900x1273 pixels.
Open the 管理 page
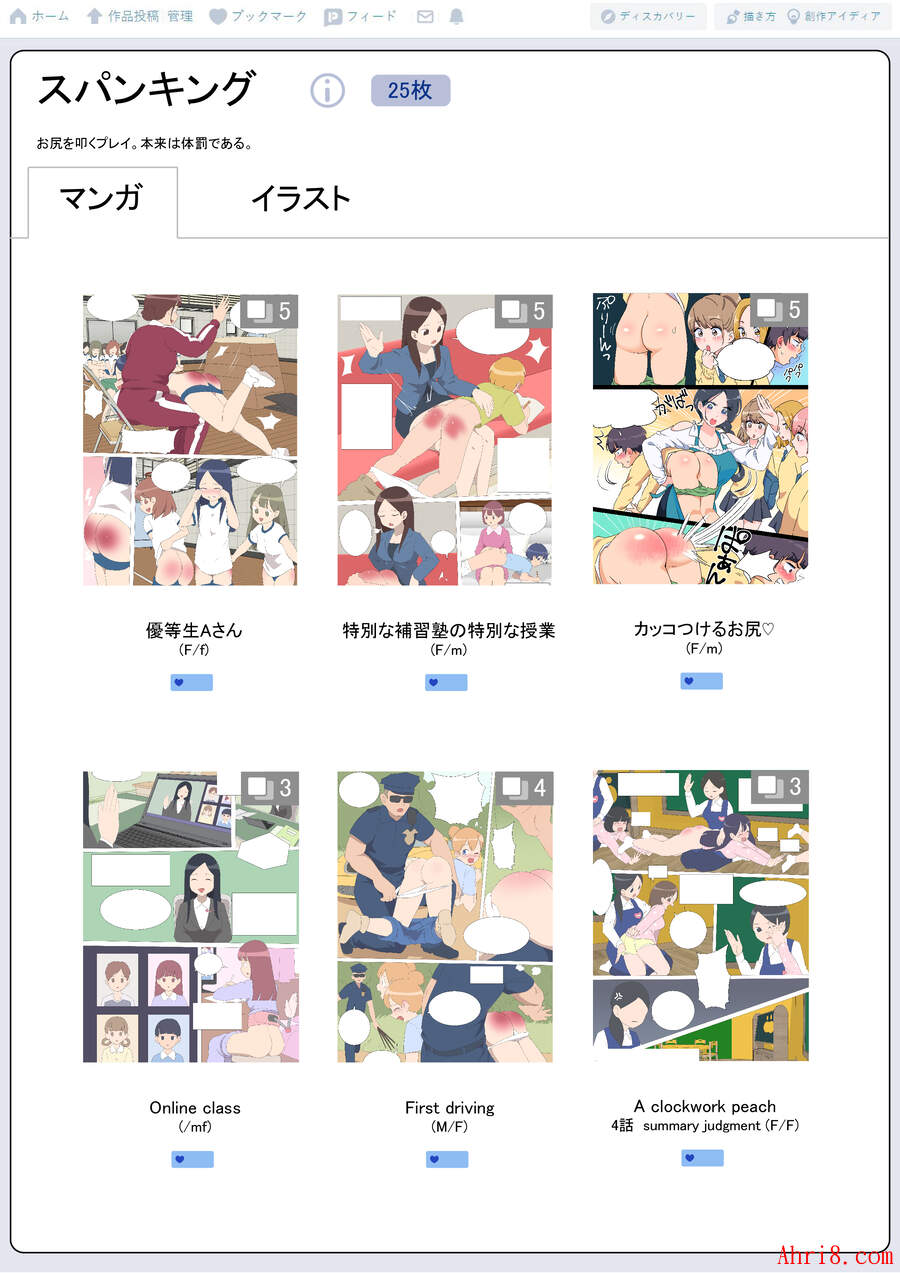coord(180,16)
